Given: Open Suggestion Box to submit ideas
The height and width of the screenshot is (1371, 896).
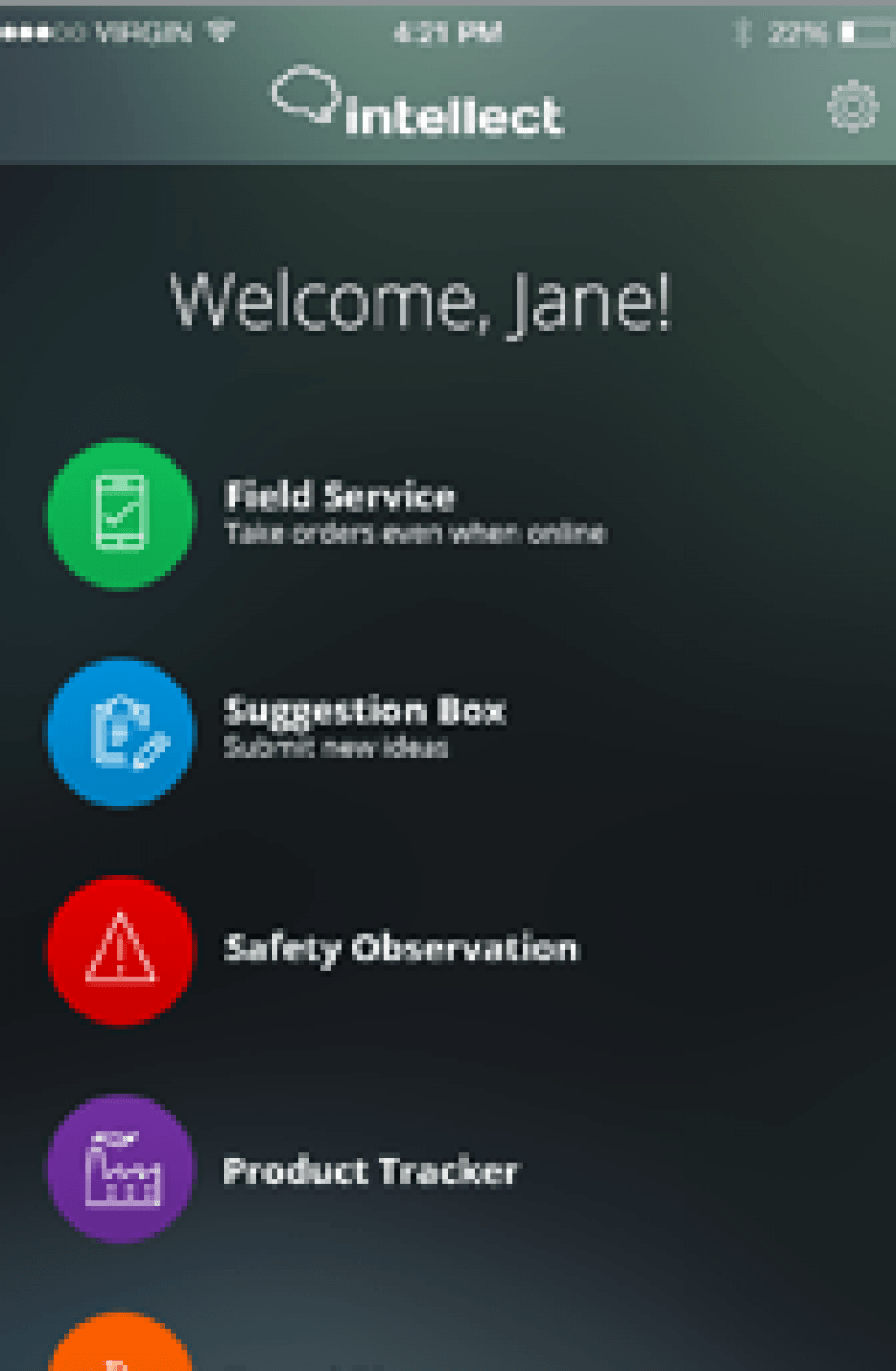Looking at the screenshot, I should [122, 732].
